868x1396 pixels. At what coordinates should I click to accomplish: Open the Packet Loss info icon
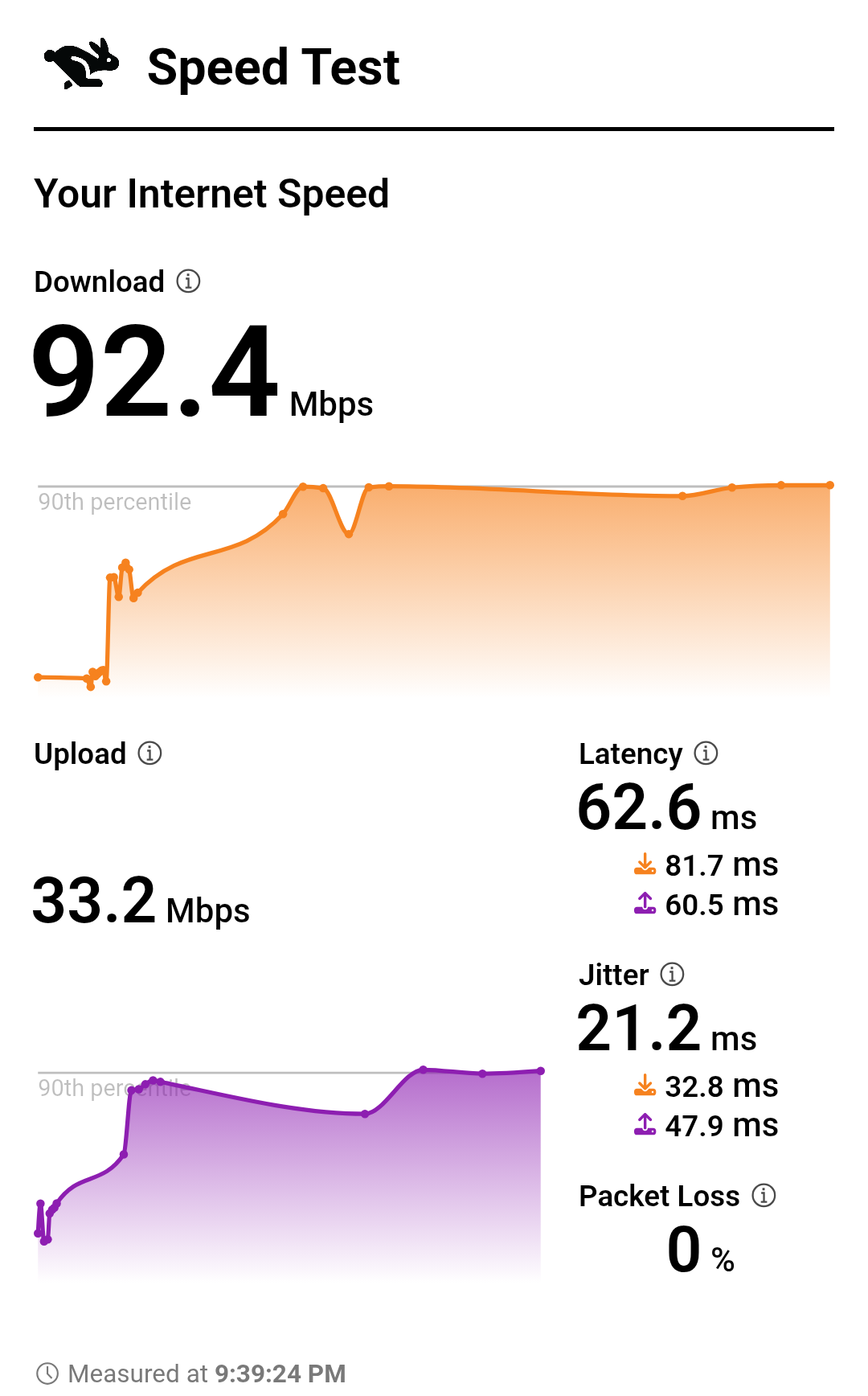point(764,1196)
